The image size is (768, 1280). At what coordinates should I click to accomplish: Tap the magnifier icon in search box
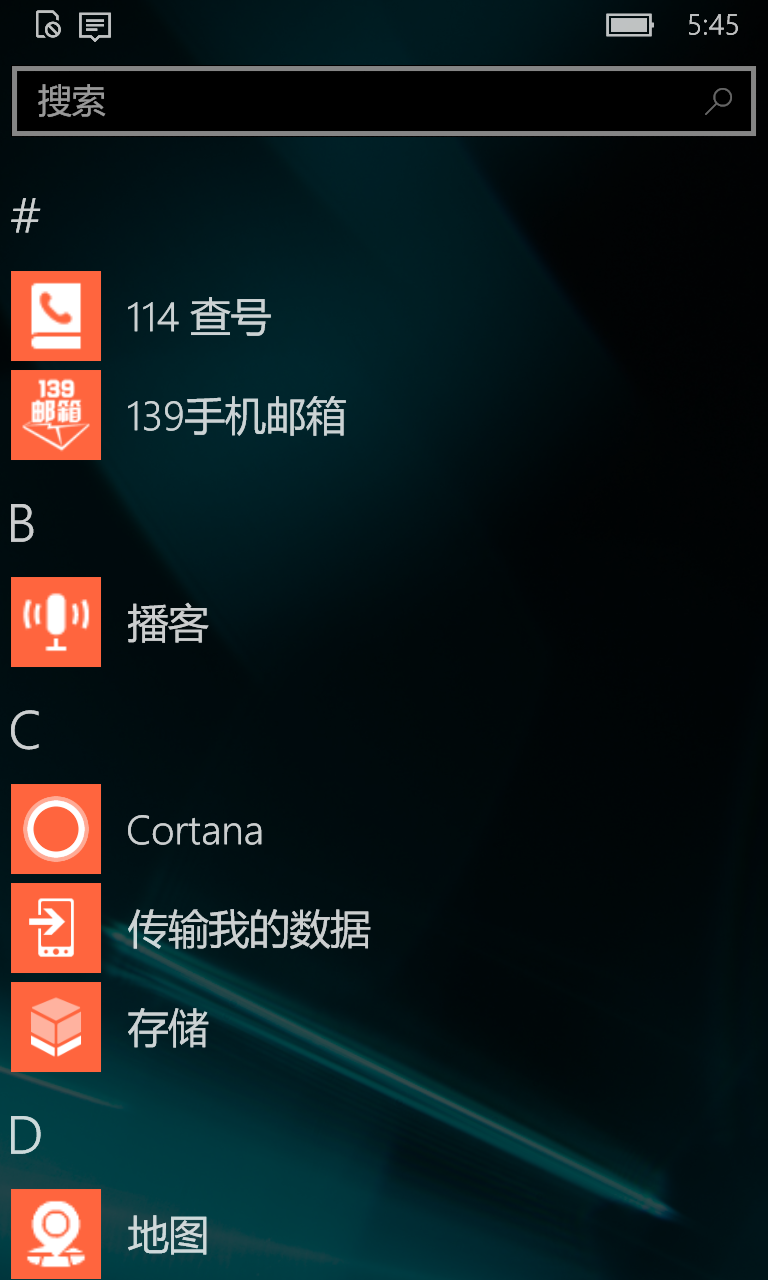point(718,101)
